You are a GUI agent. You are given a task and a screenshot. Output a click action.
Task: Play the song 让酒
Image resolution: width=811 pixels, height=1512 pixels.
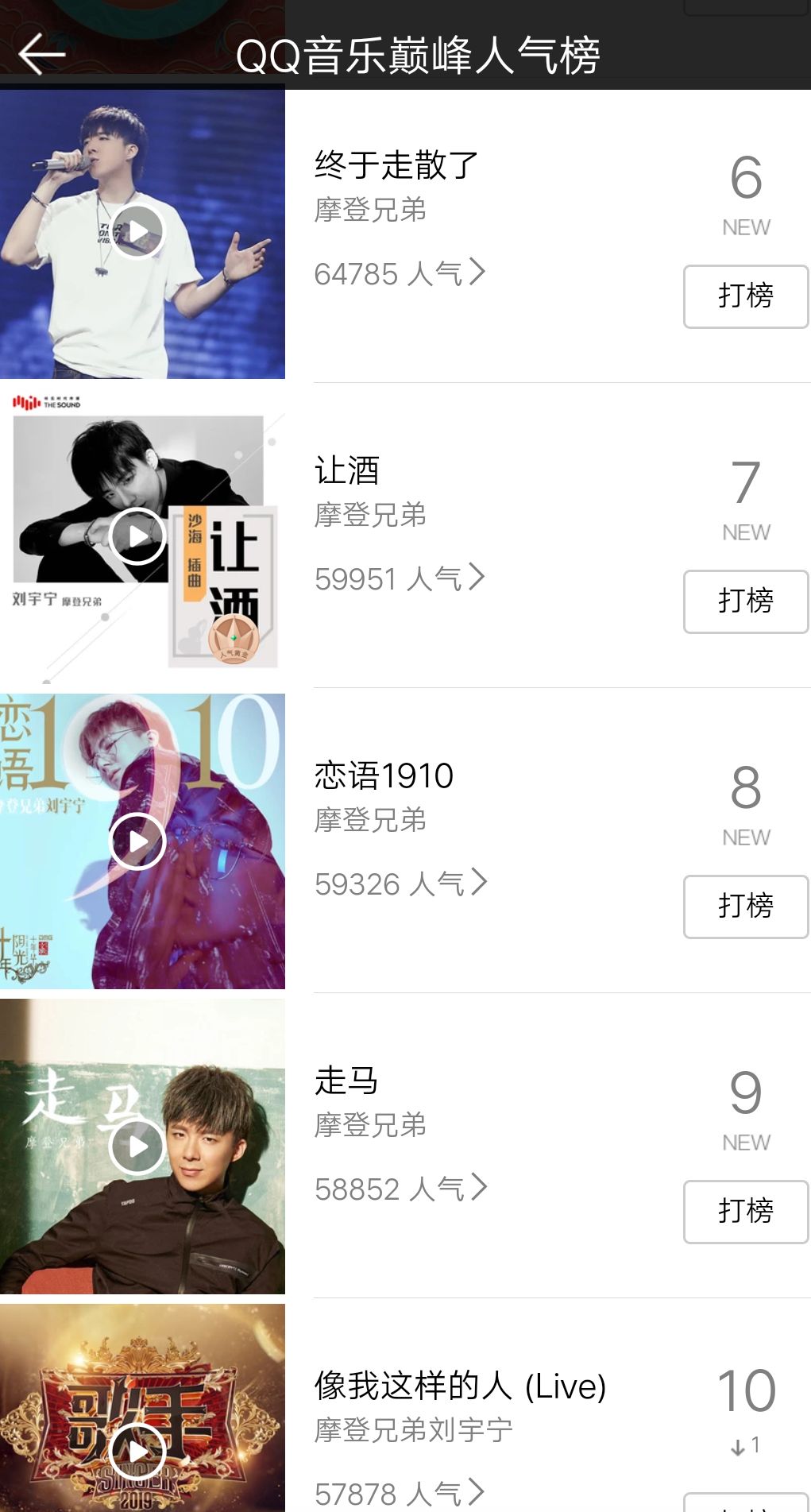click(x=137, y=536)
